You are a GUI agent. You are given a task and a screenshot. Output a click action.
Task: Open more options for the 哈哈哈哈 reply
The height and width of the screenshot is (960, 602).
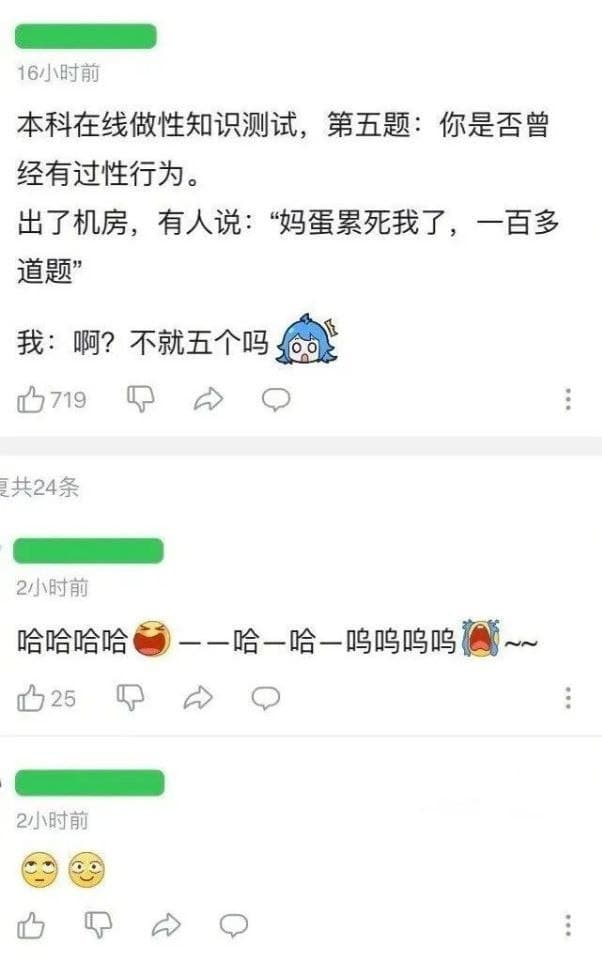(567, 698)
